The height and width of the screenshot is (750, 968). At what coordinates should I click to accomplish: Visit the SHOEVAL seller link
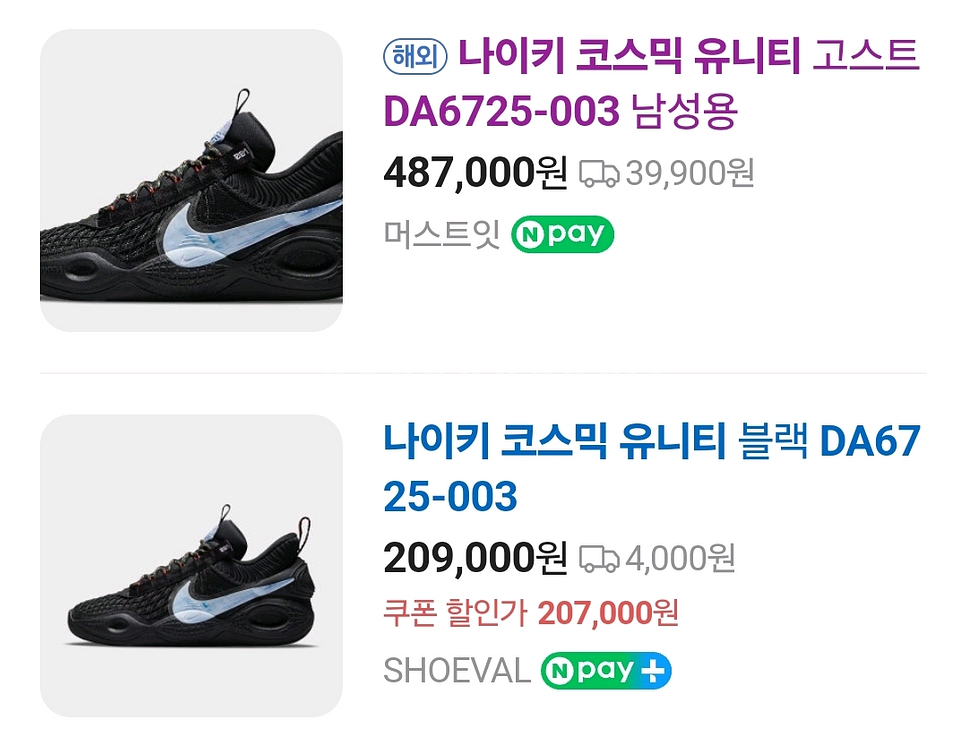click(457, 670)
